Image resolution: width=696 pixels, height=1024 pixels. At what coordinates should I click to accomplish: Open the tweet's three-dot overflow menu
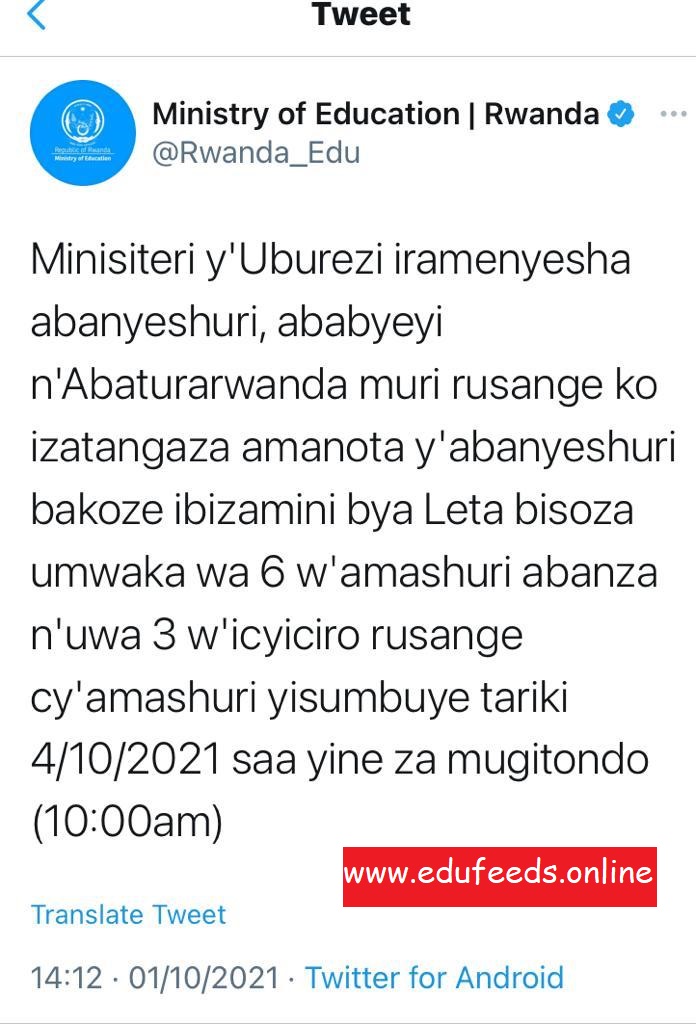(673, 115)
